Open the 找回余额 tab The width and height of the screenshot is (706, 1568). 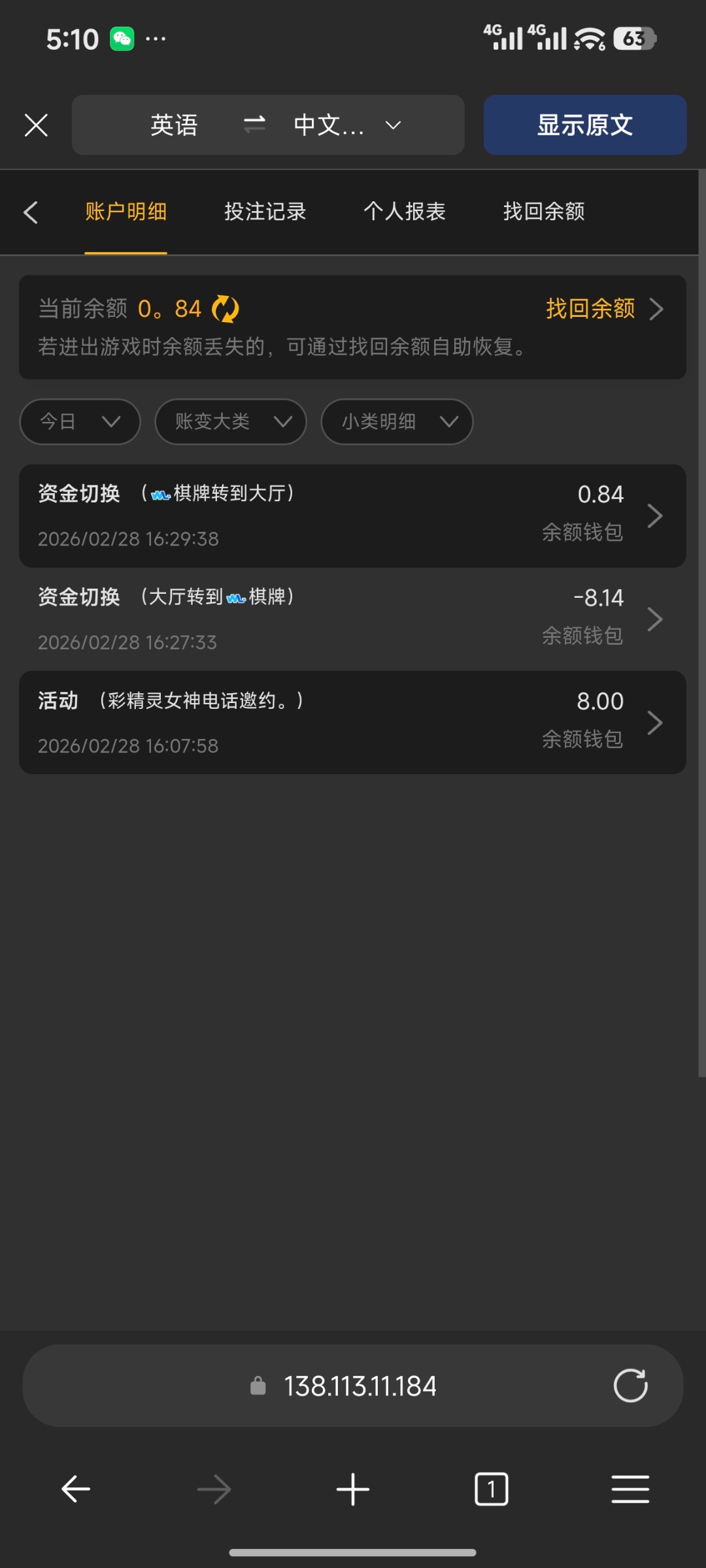coord(543,212)
